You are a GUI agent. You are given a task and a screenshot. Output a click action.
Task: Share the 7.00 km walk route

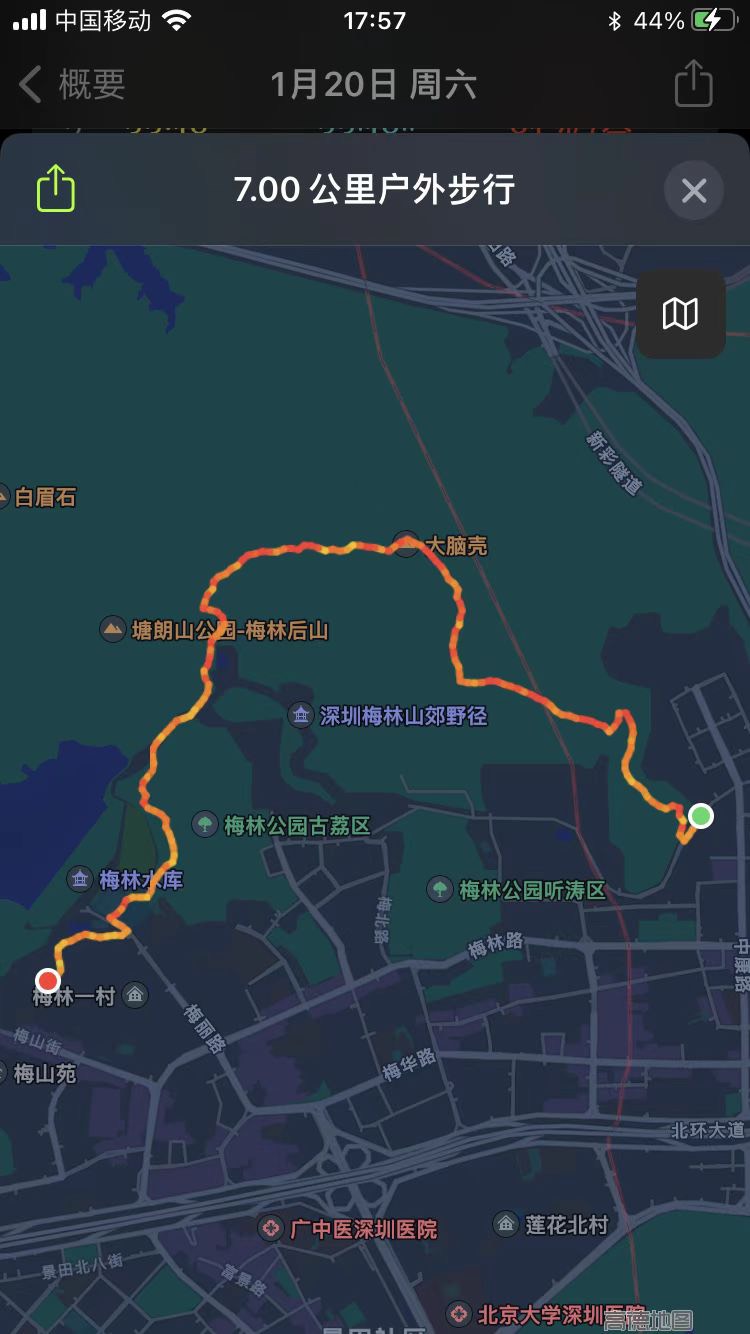point(56,189)
